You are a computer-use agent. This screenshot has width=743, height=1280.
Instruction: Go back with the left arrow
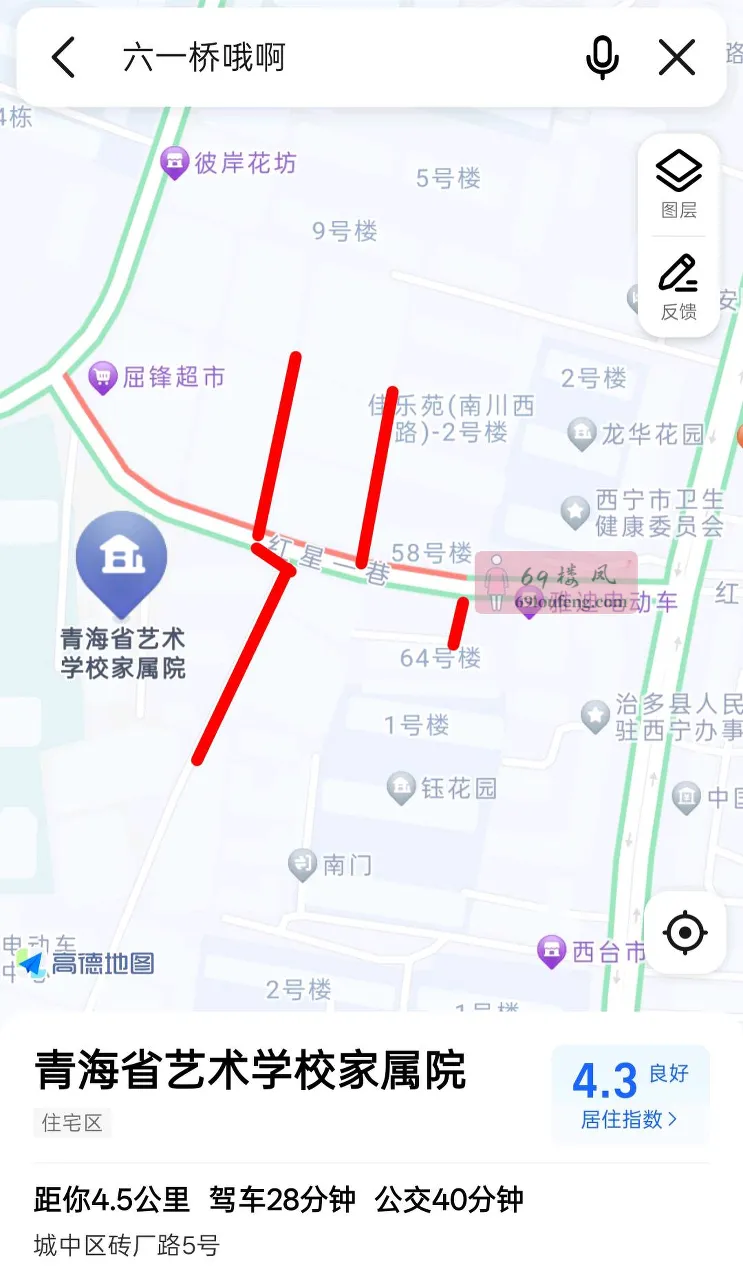click(x=63, y=57)
